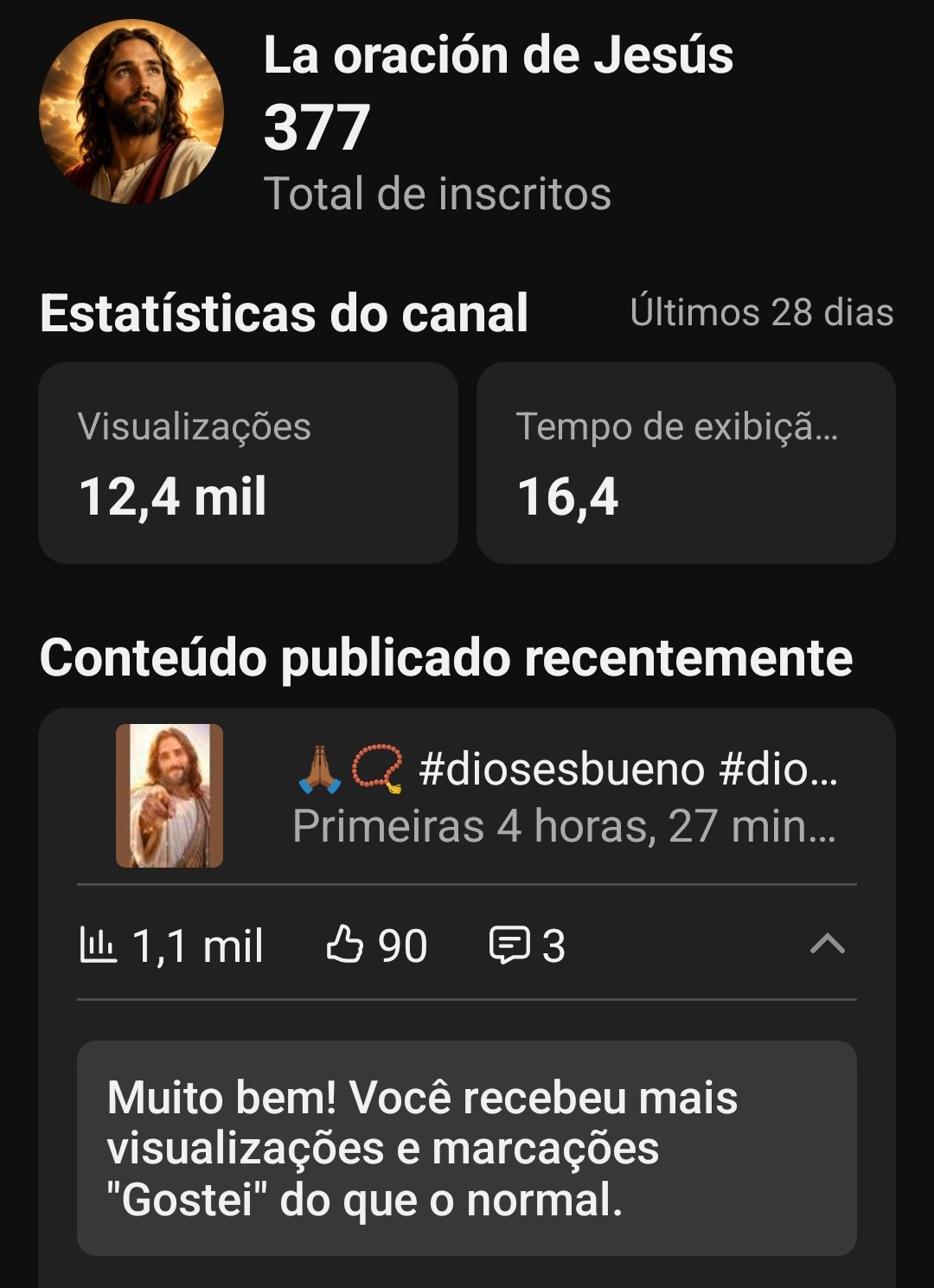Open the Tempo de exibição statistics card

[686, 463]
